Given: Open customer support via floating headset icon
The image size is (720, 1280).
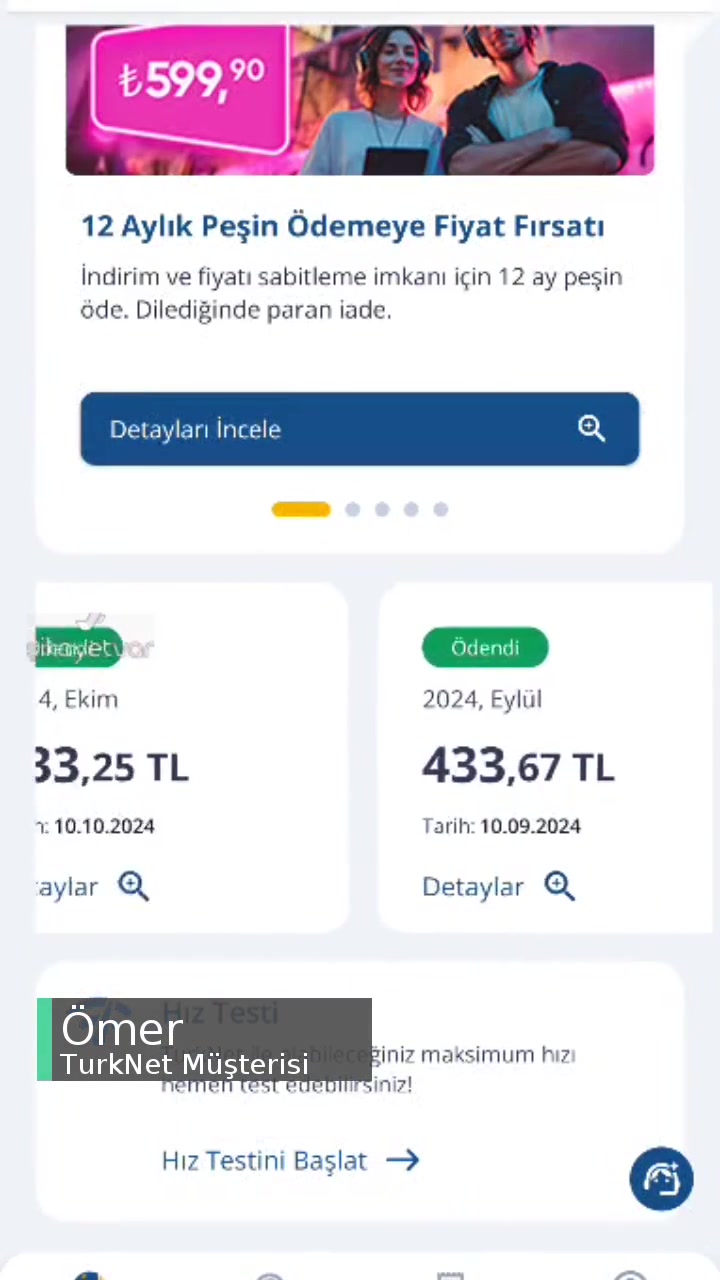Looking at the screenshot, I should tap(661, 1178).
